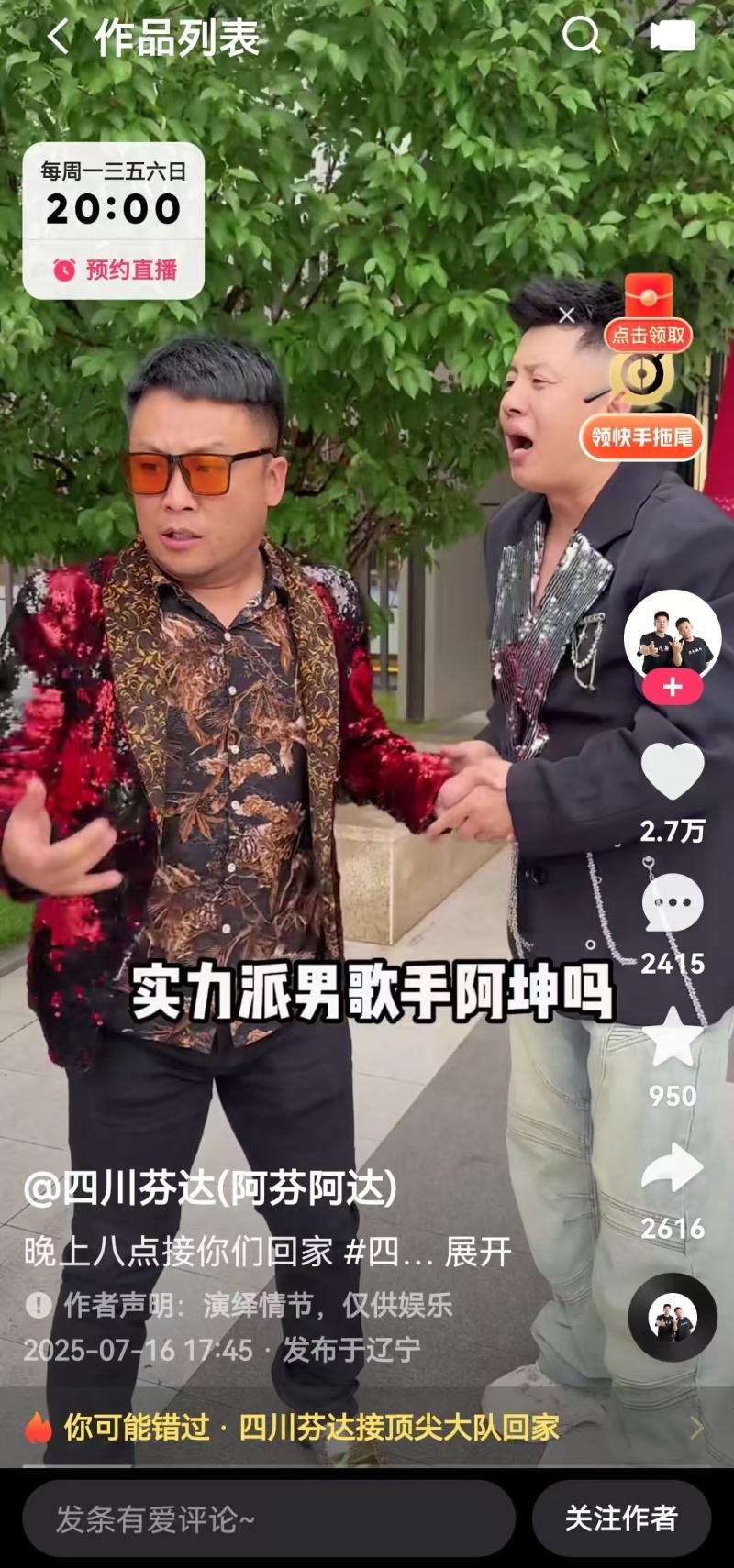Viewport: 734px width, 1568px height.
Task: Open the comments bubble showing 2415
Action: 672,903
